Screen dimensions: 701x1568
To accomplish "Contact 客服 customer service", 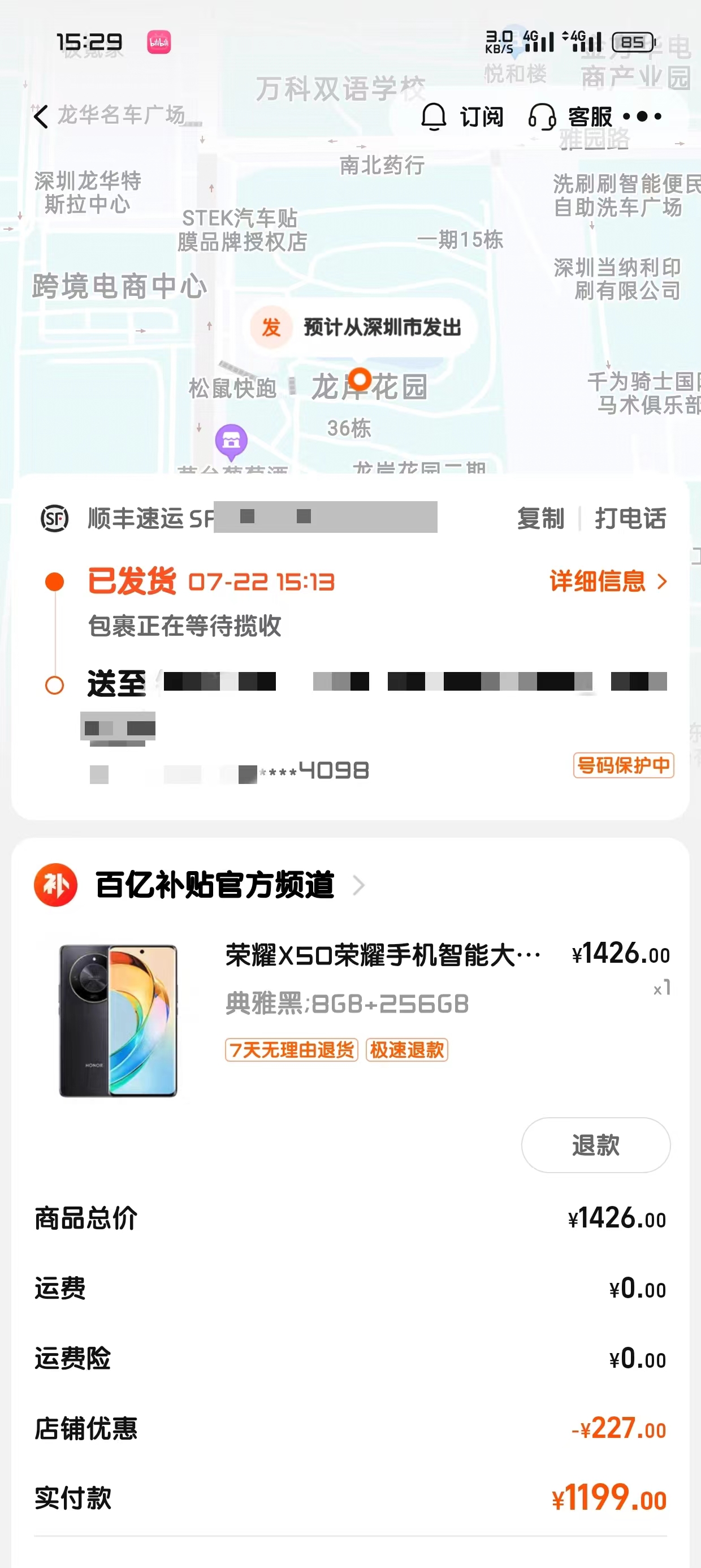I will [x=571, y=117].
